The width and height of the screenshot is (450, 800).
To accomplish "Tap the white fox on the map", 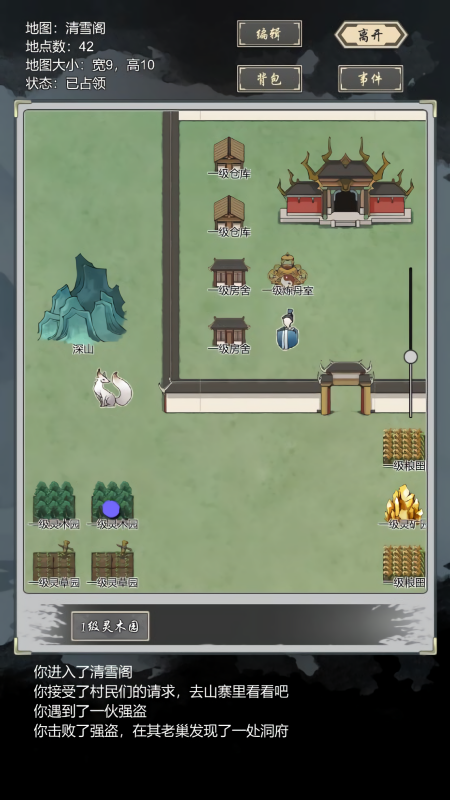I will tap(112, 389).
